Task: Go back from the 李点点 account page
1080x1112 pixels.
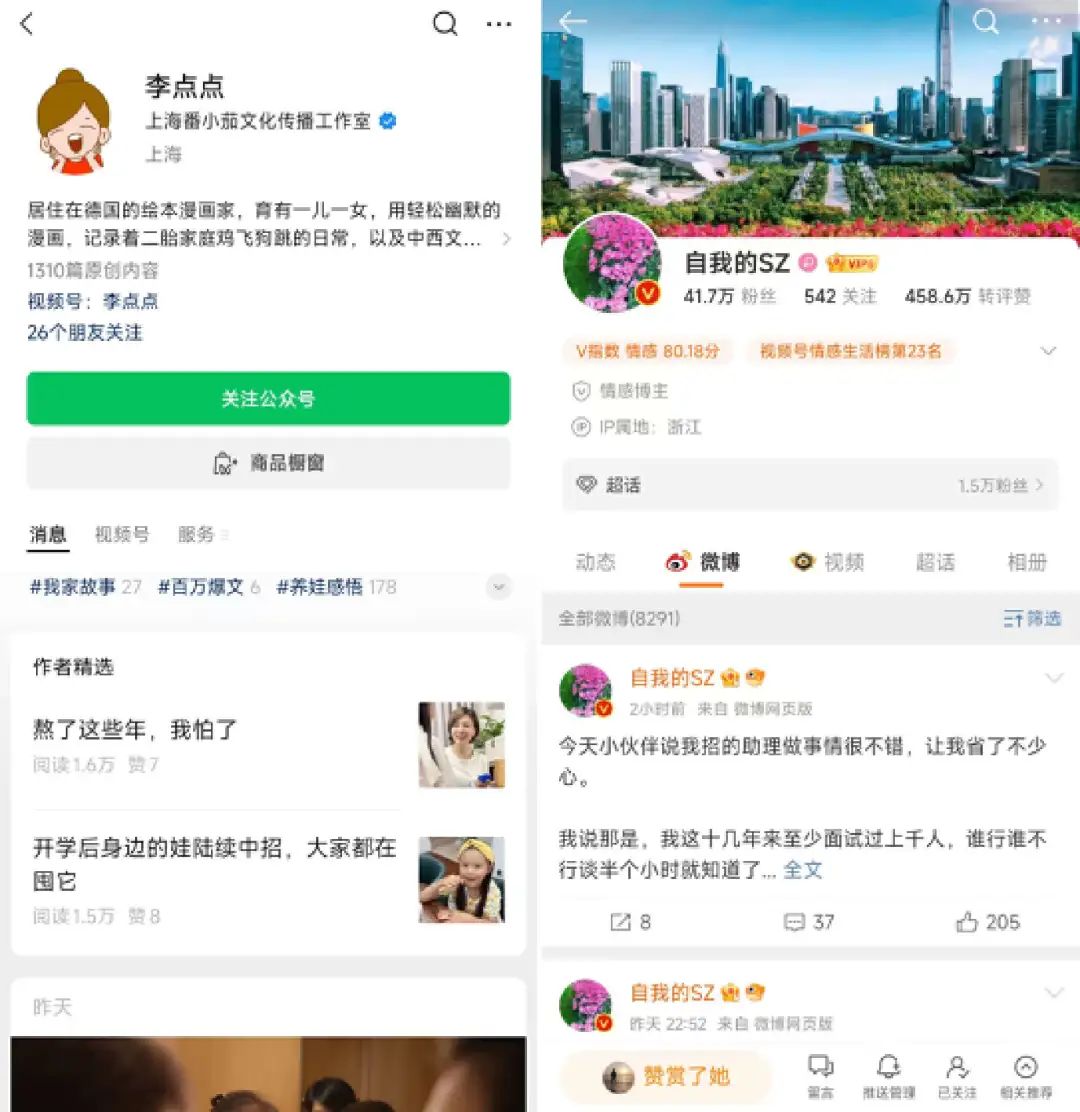Action: (27, 23)
